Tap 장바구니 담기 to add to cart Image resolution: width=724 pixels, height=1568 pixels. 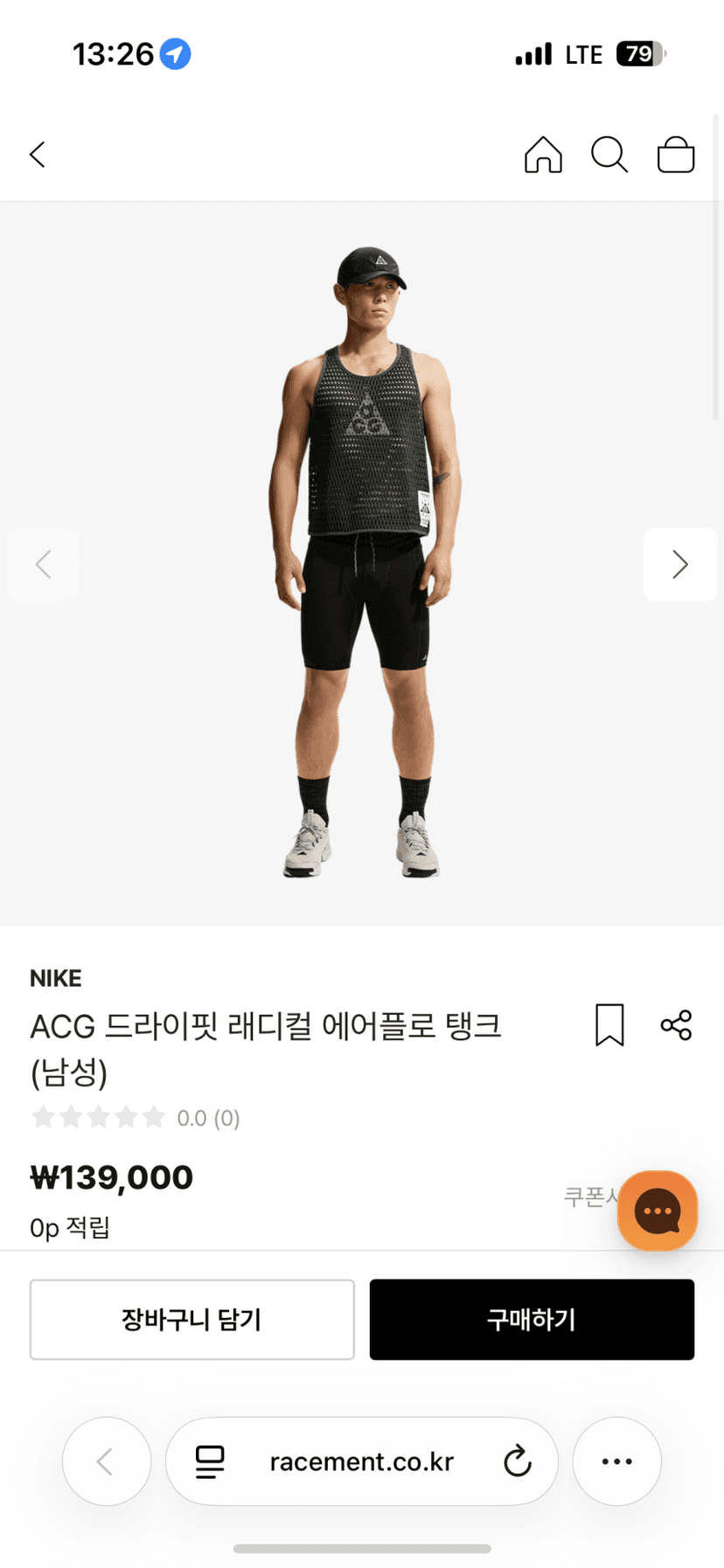(x=192, y=1319)
